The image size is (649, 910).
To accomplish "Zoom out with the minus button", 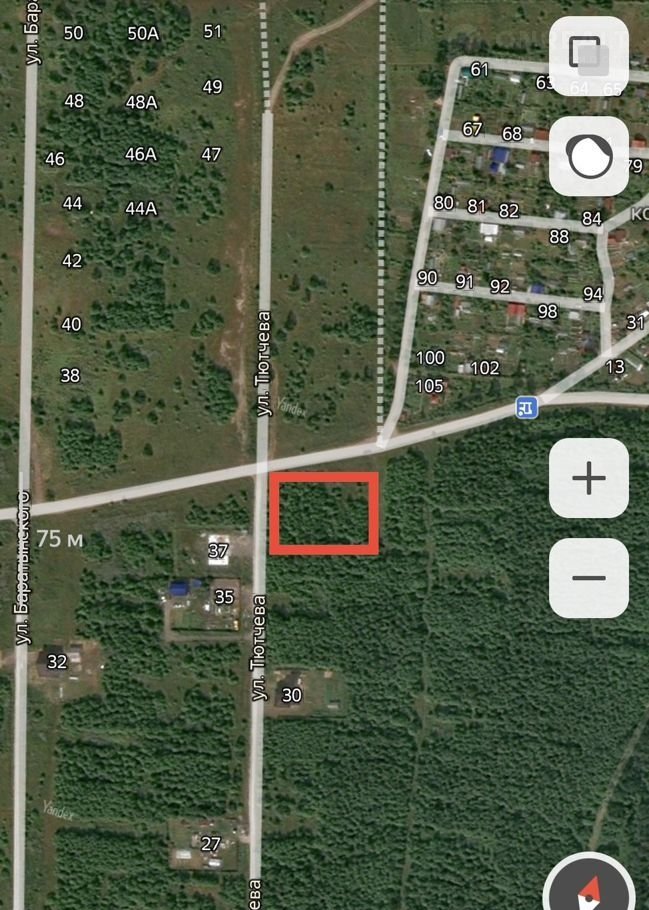I will tap(589, 578).
